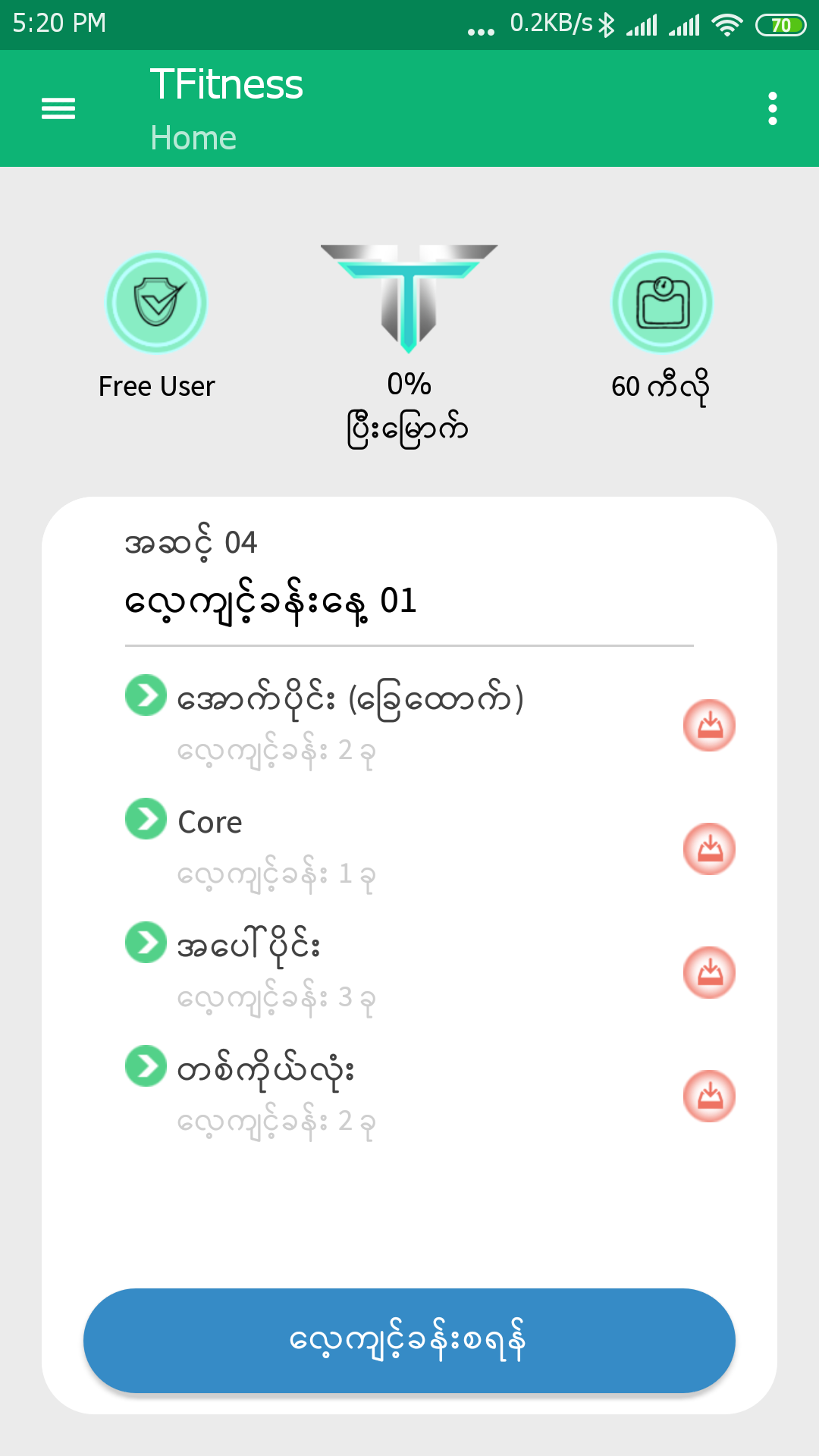This screenshot has width=819, height=1456.
Task: Download the အပေါ်ပိုင်း workout
Action: (x=710, y=972)
